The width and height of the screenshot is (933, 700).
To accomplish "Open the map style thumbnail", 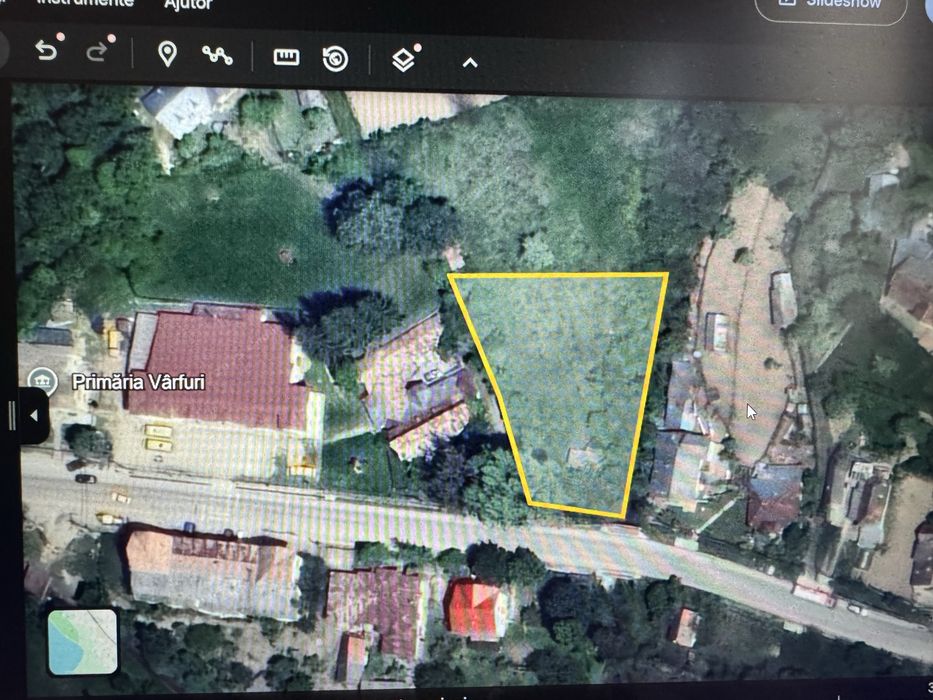I will (x=82, y=642).
